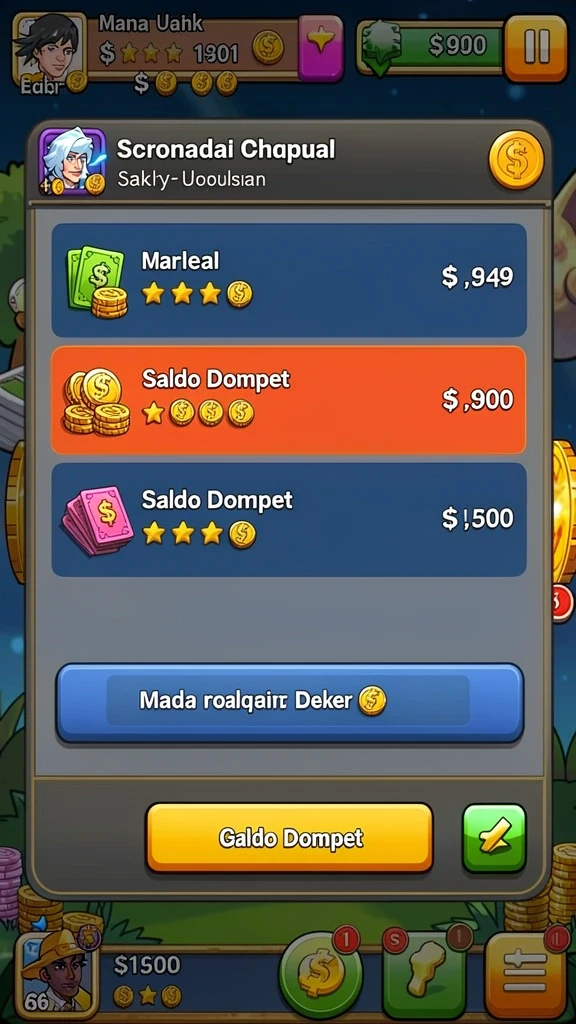Choose the orange Saldo Dompet $900 row
Screen dimensions: 576x1024
[x=289, y=400]
